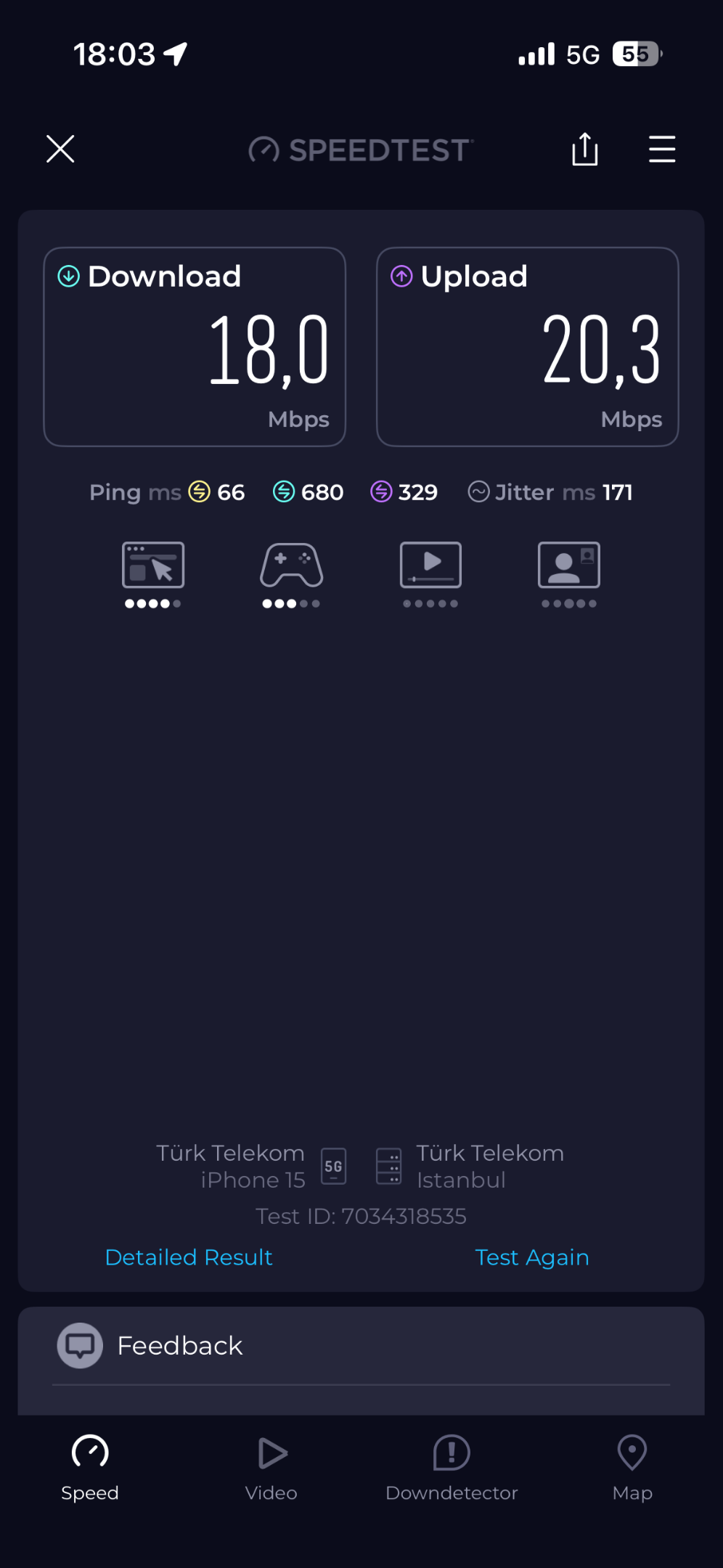Screen dimensions: 723x1568
Task: View video conferencing experience rating
Action: click(569, 575)
